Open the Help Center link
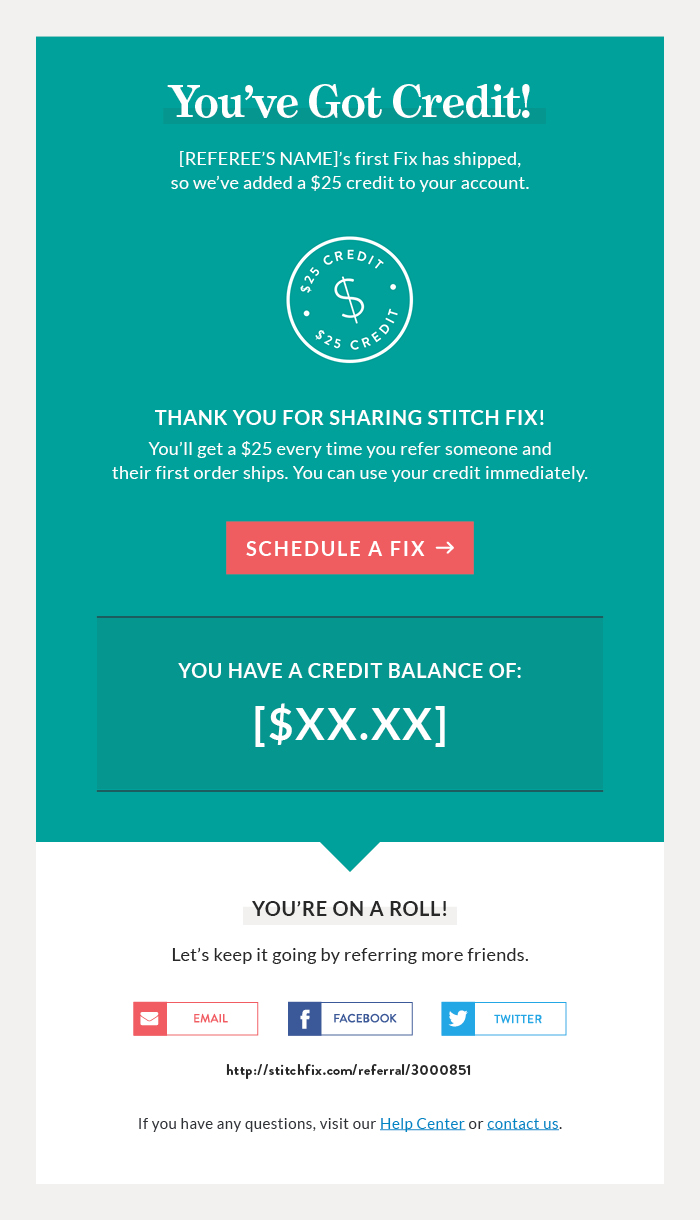The width and height of the screenshot is (700, 1220). point(422,1123)
